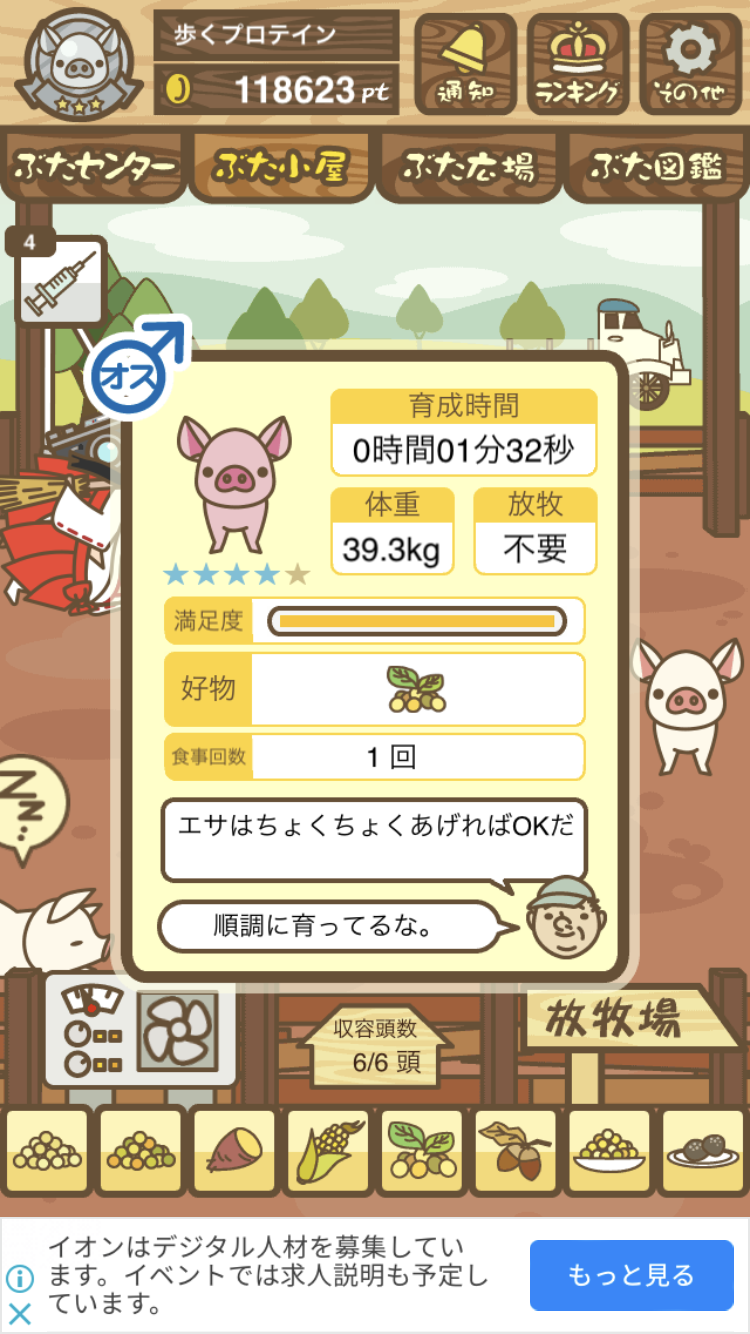This screenshot has width=750, height=1334.
Task: Select the sweet potato feed
Action: 234,1152
